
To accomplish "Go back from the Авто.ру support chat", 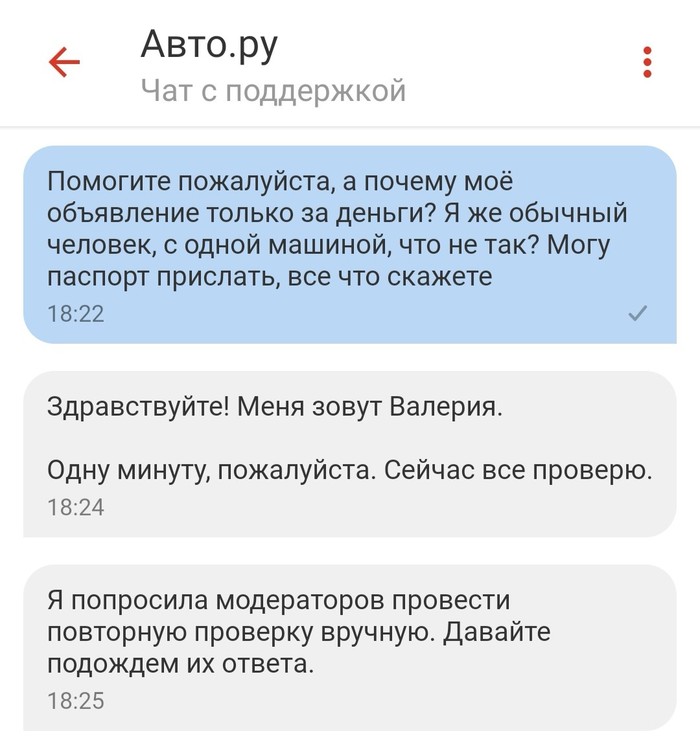I will 64,62.
